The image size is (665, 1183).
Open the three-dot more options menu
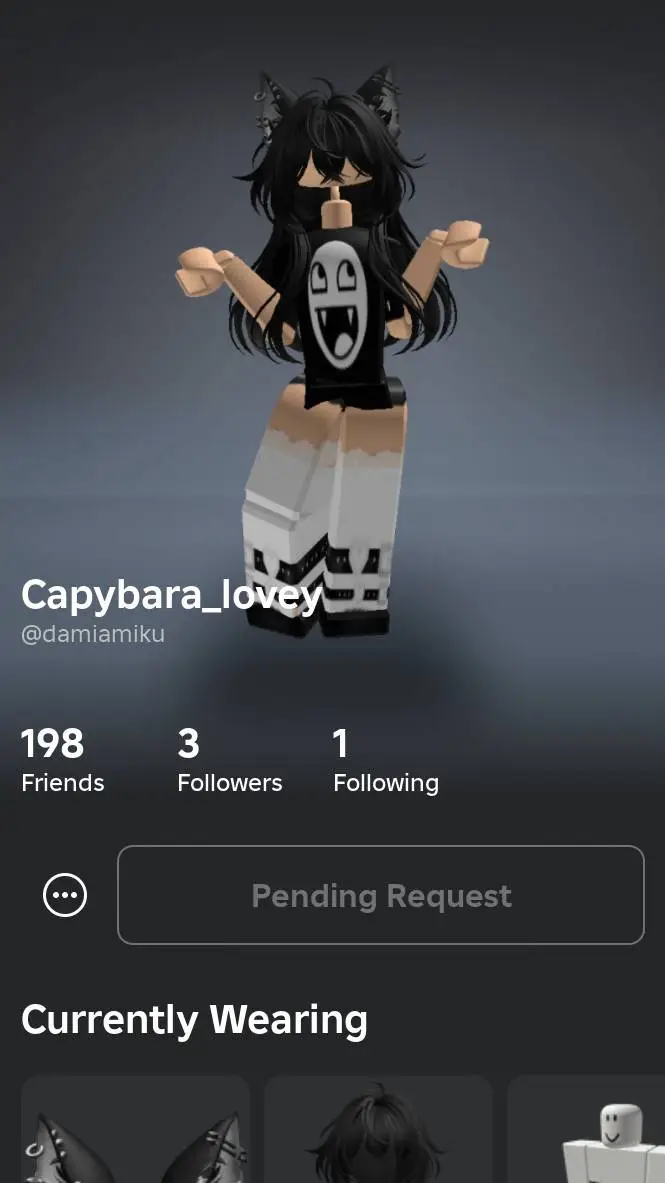click(x=65, y=895)
